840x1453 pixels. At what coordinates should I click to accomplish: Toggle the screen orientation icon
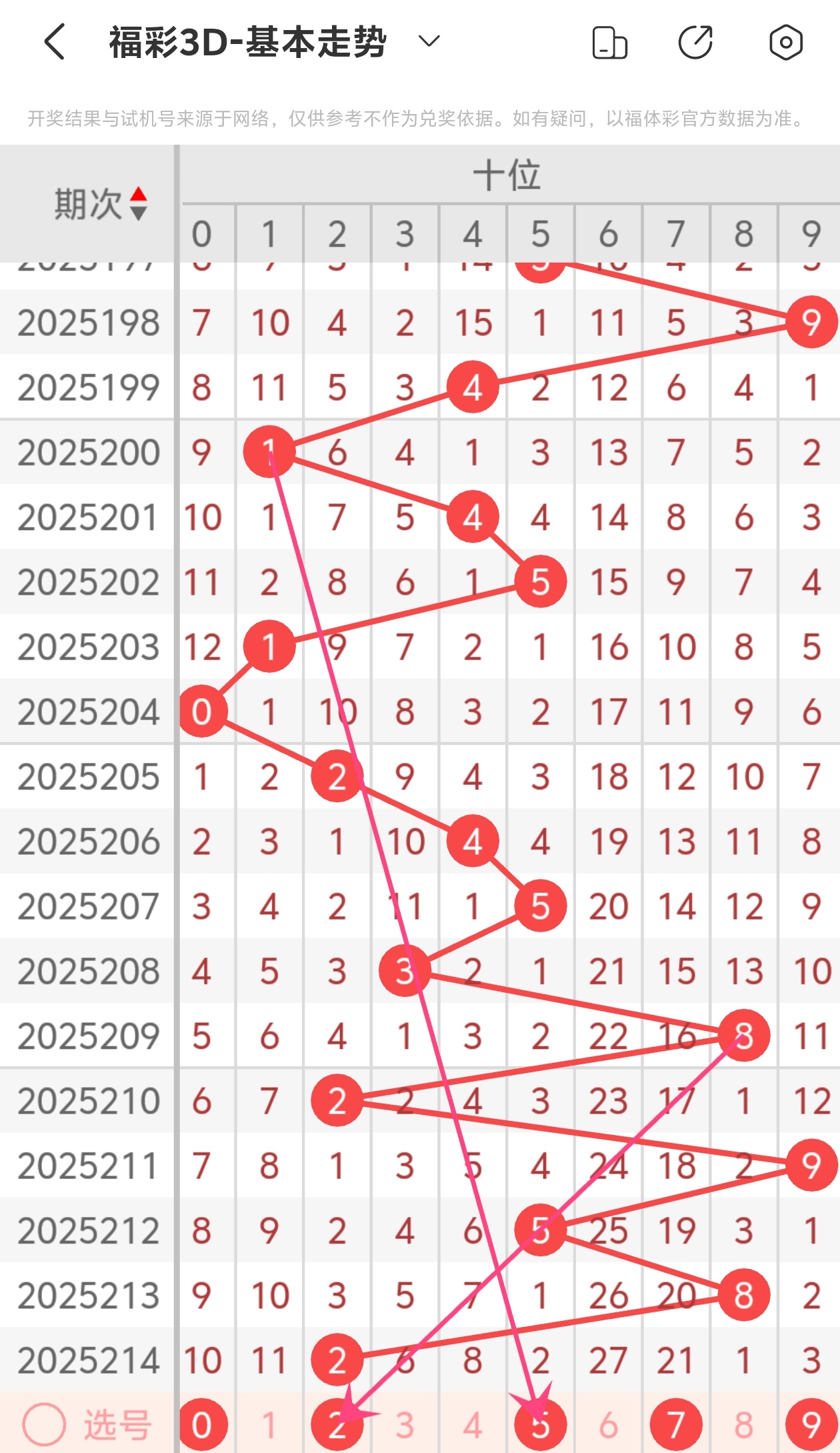(609, 43)
